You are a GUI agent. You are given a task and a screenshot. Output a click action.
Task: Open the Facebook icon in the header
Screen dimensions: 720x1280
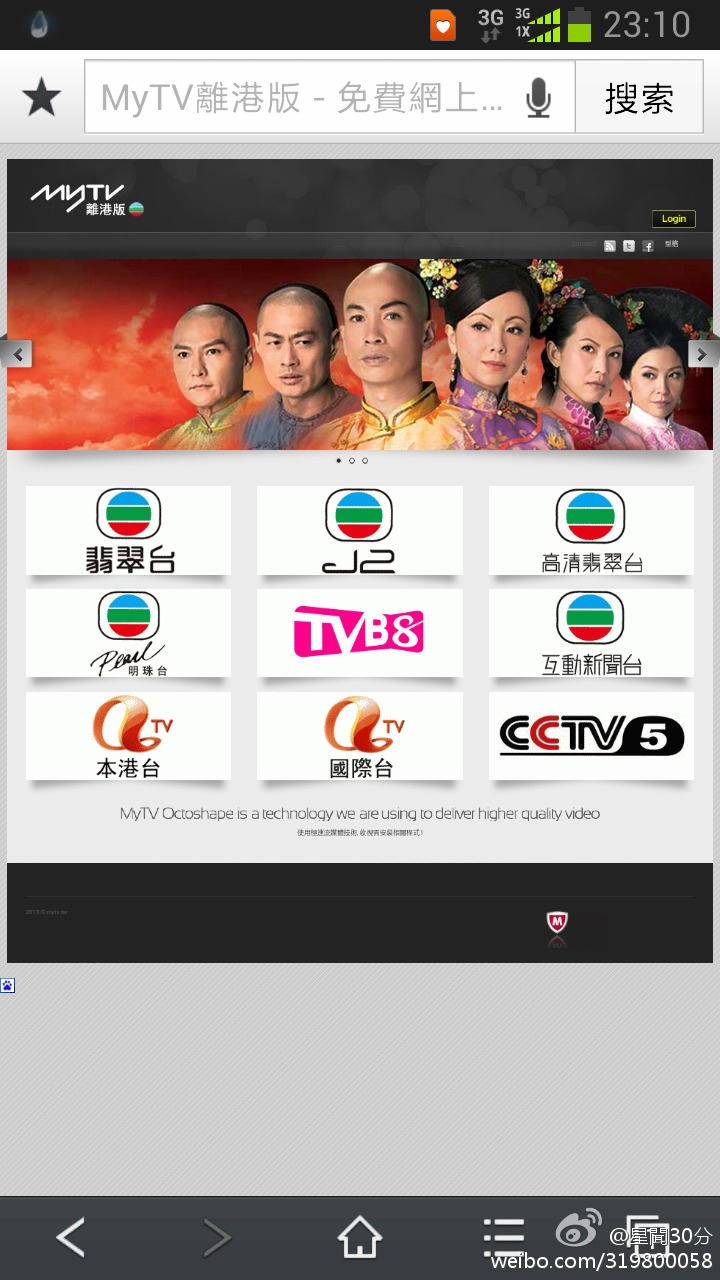(x=648, y=246)
